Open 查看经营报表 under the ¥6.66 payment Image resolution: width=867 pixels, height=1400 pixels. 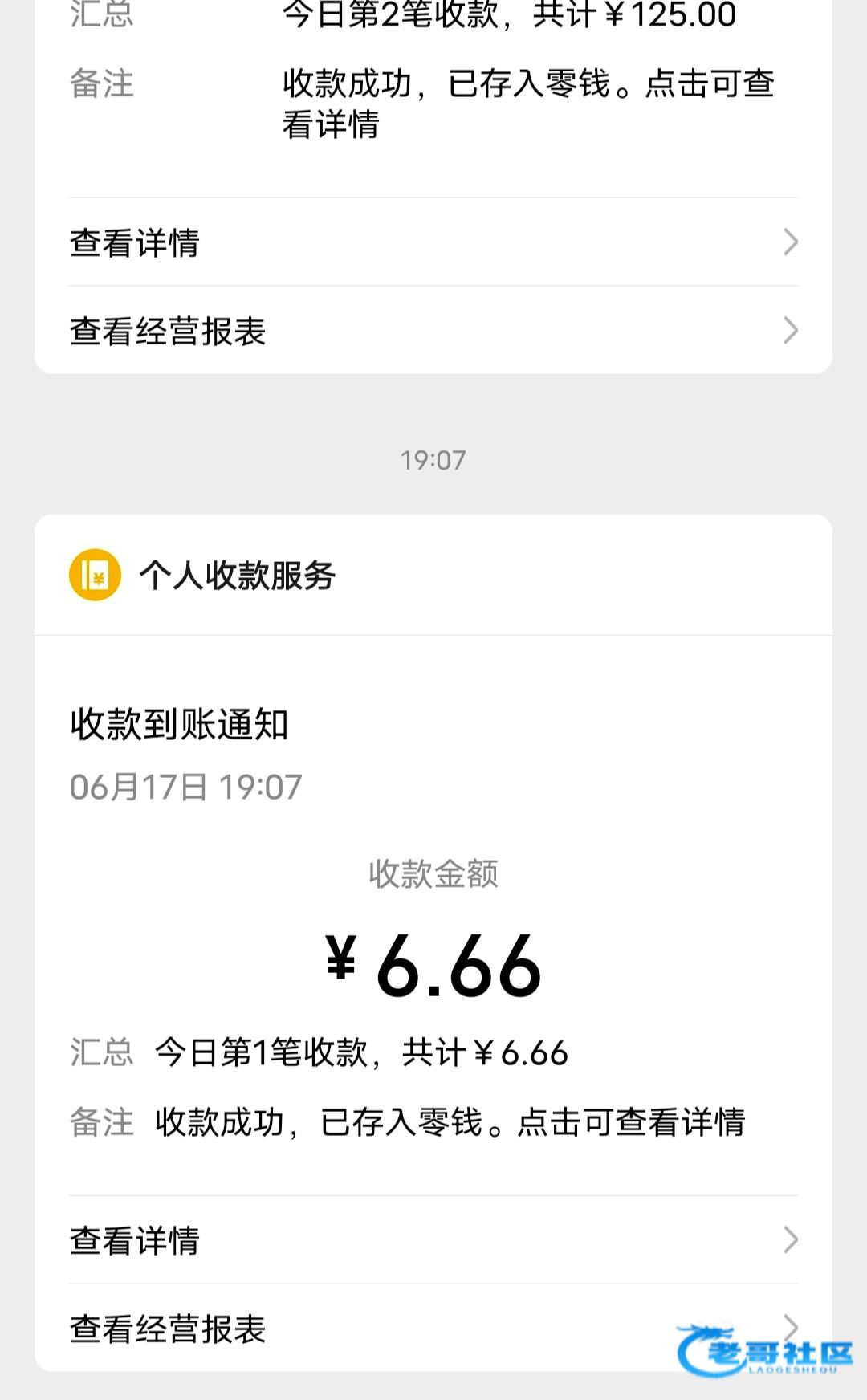[433, 1328]
